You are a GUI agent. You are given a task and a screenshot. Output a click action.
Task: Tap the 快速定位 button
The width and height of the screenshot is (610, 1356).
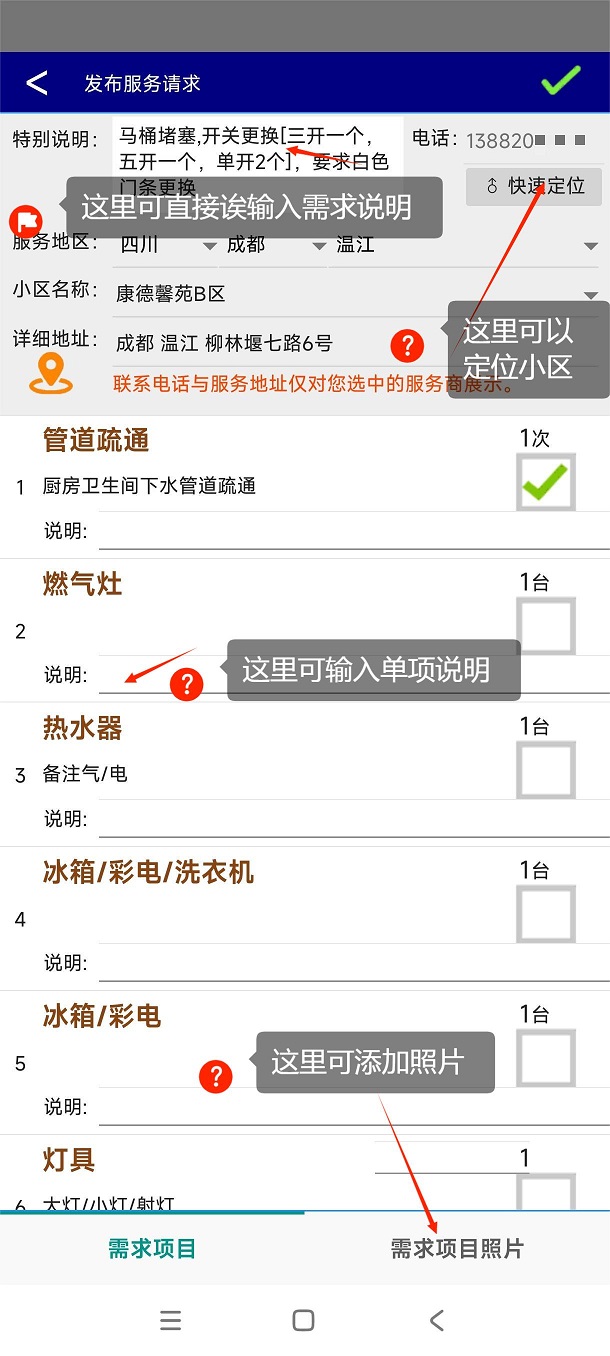(534, 186)
